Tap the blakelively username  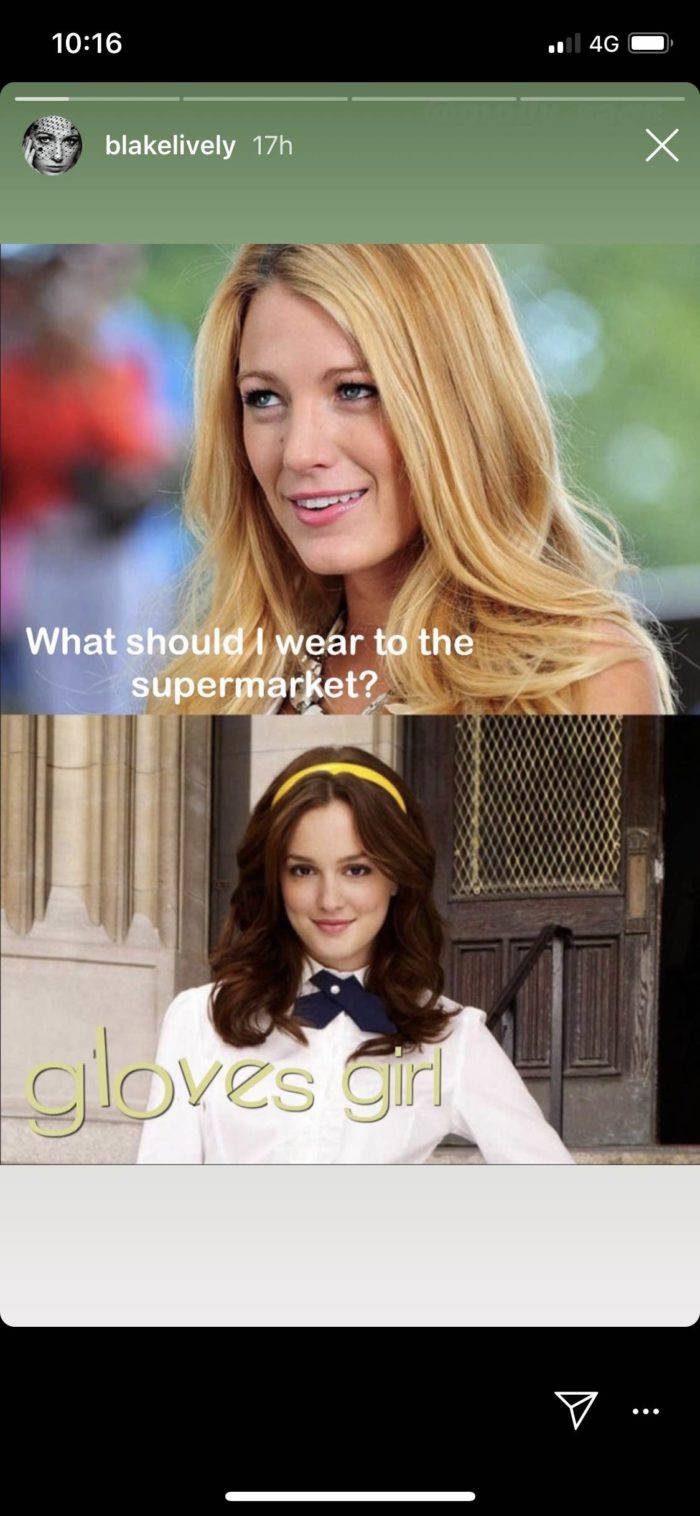coord(169,146)
